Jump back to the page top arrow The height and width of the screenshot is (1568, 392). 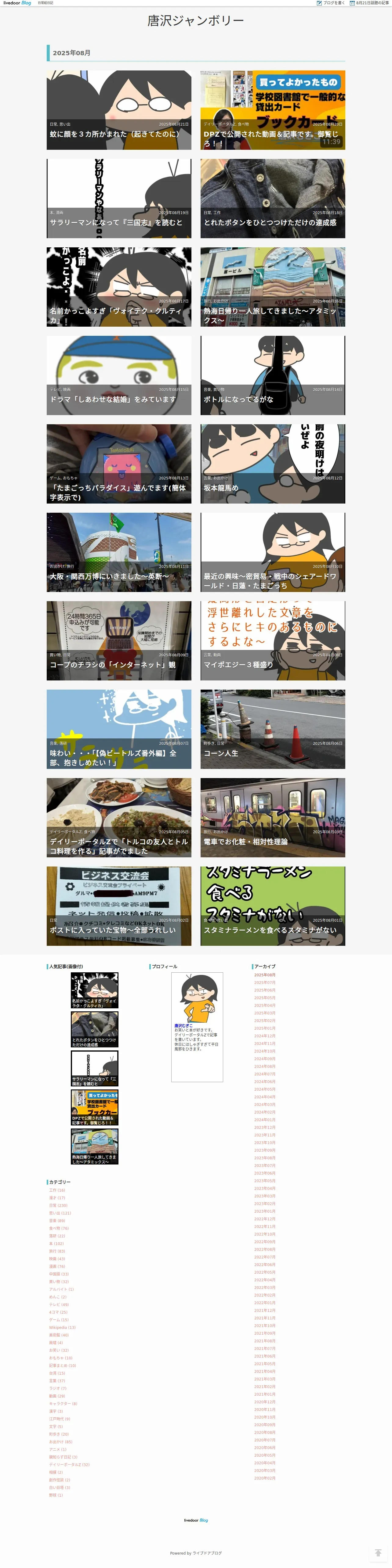(x=379, y=1553)
